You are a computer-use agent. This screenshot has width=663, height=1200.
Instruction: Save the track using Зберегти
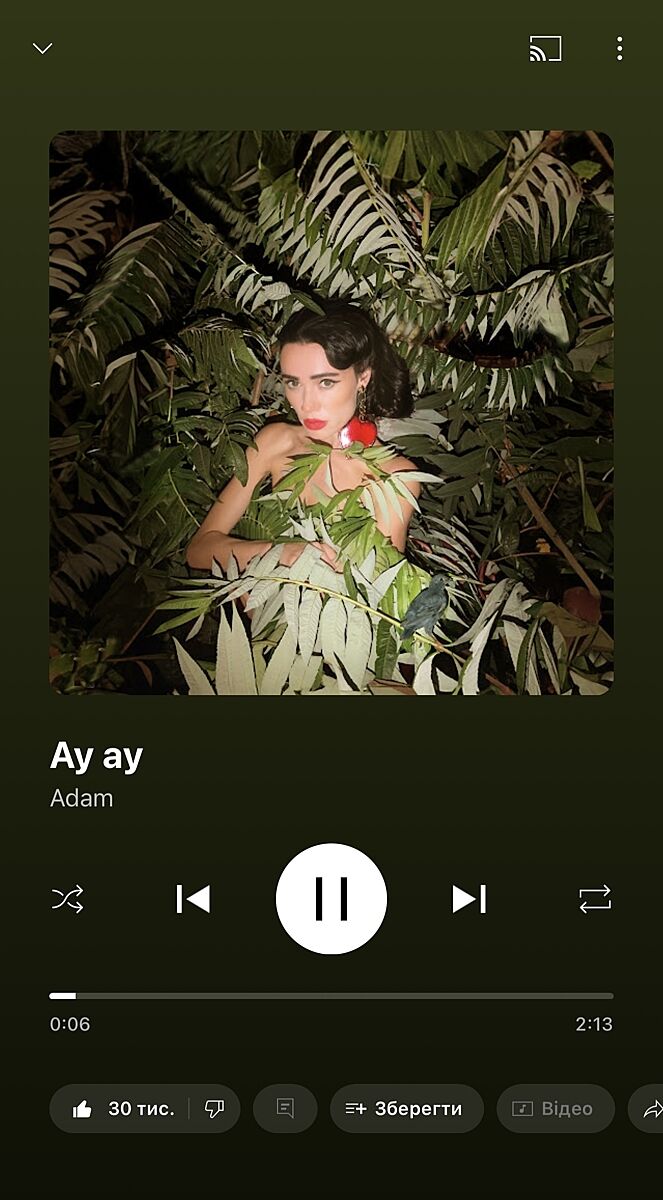406,1108
